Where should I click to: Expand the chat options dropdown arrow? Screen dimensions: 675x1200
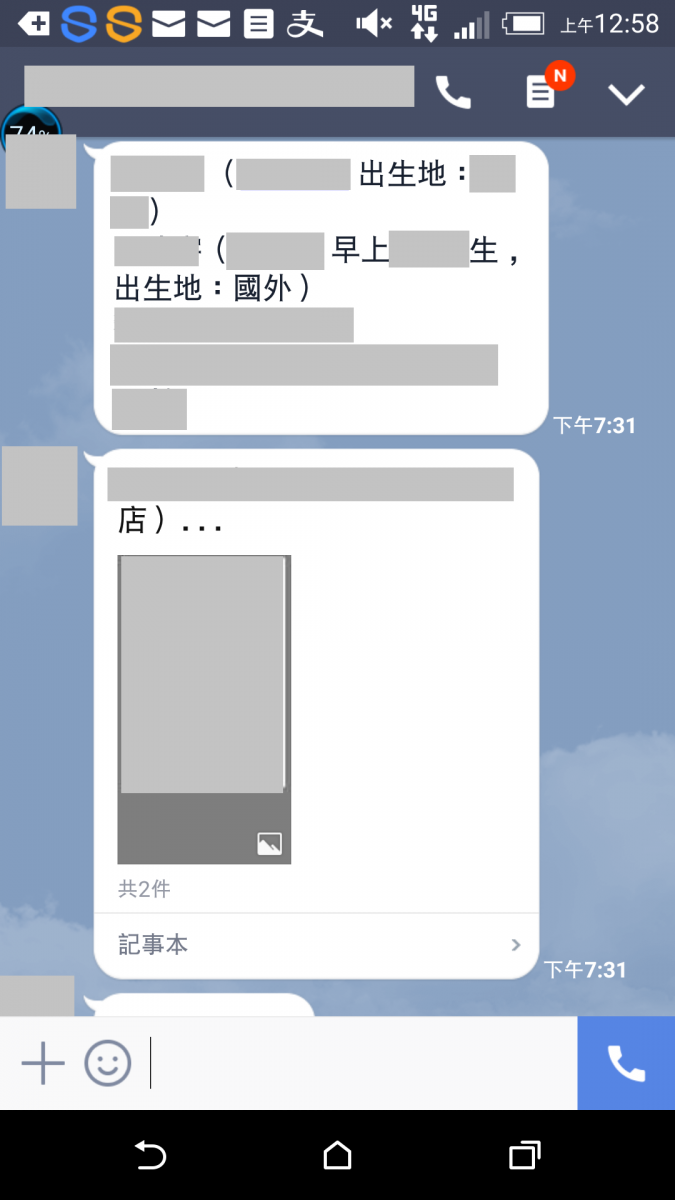[627, 94]
